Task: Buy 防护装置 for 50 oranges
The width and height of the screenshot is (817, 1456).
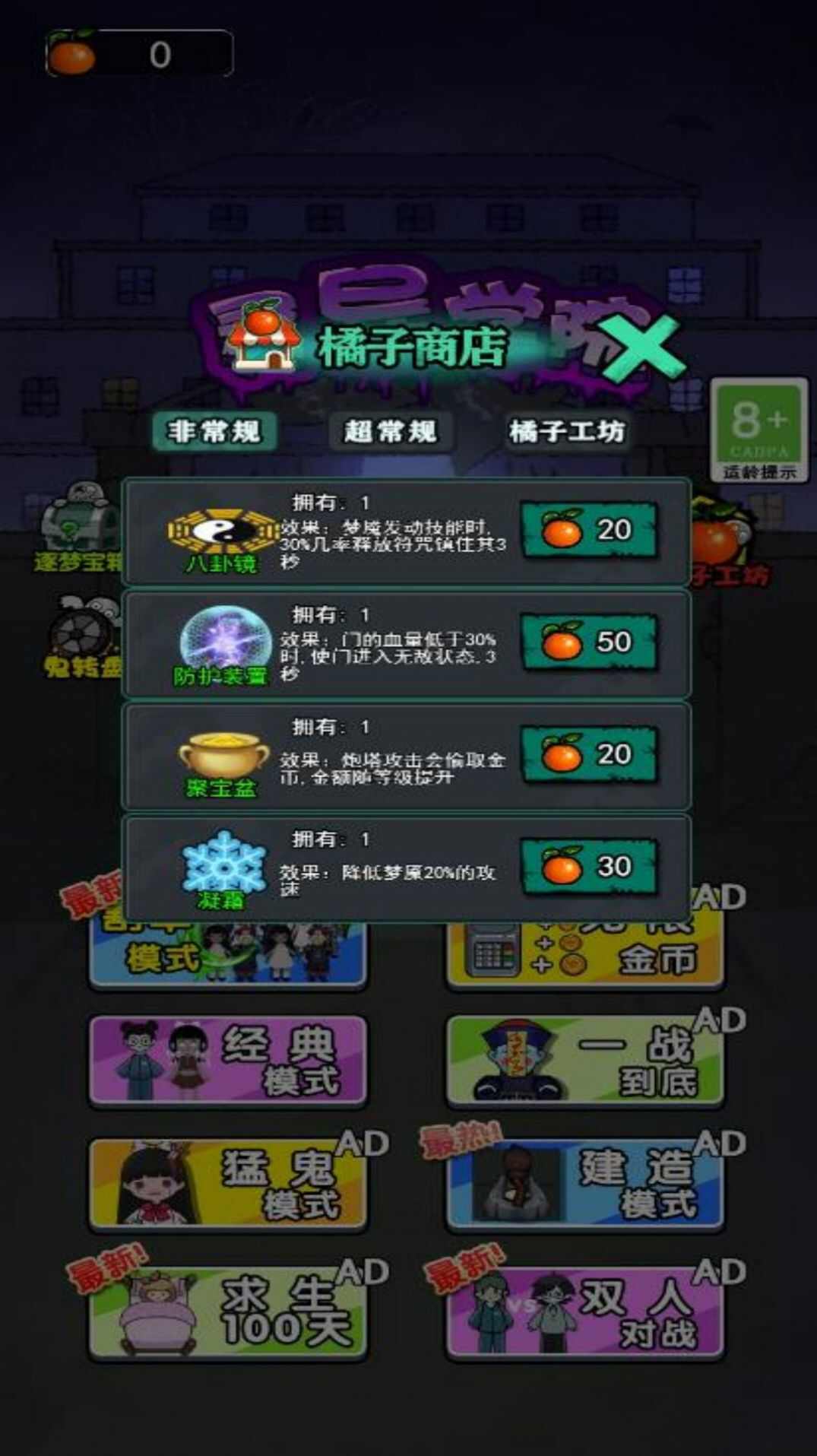Action: (589, 642)
